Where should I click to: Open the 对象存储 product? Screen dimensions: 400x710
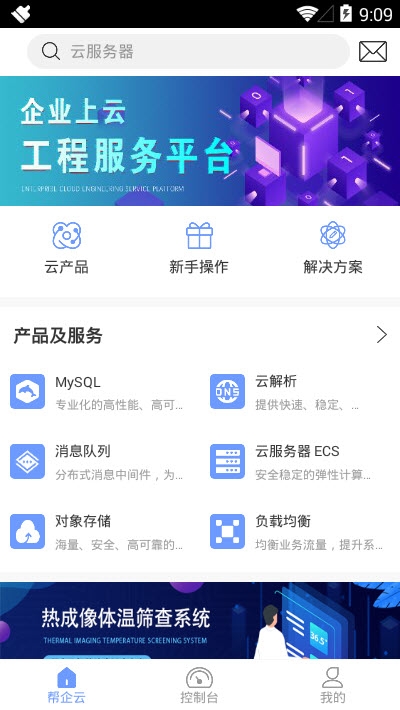(x=97, y=531)
